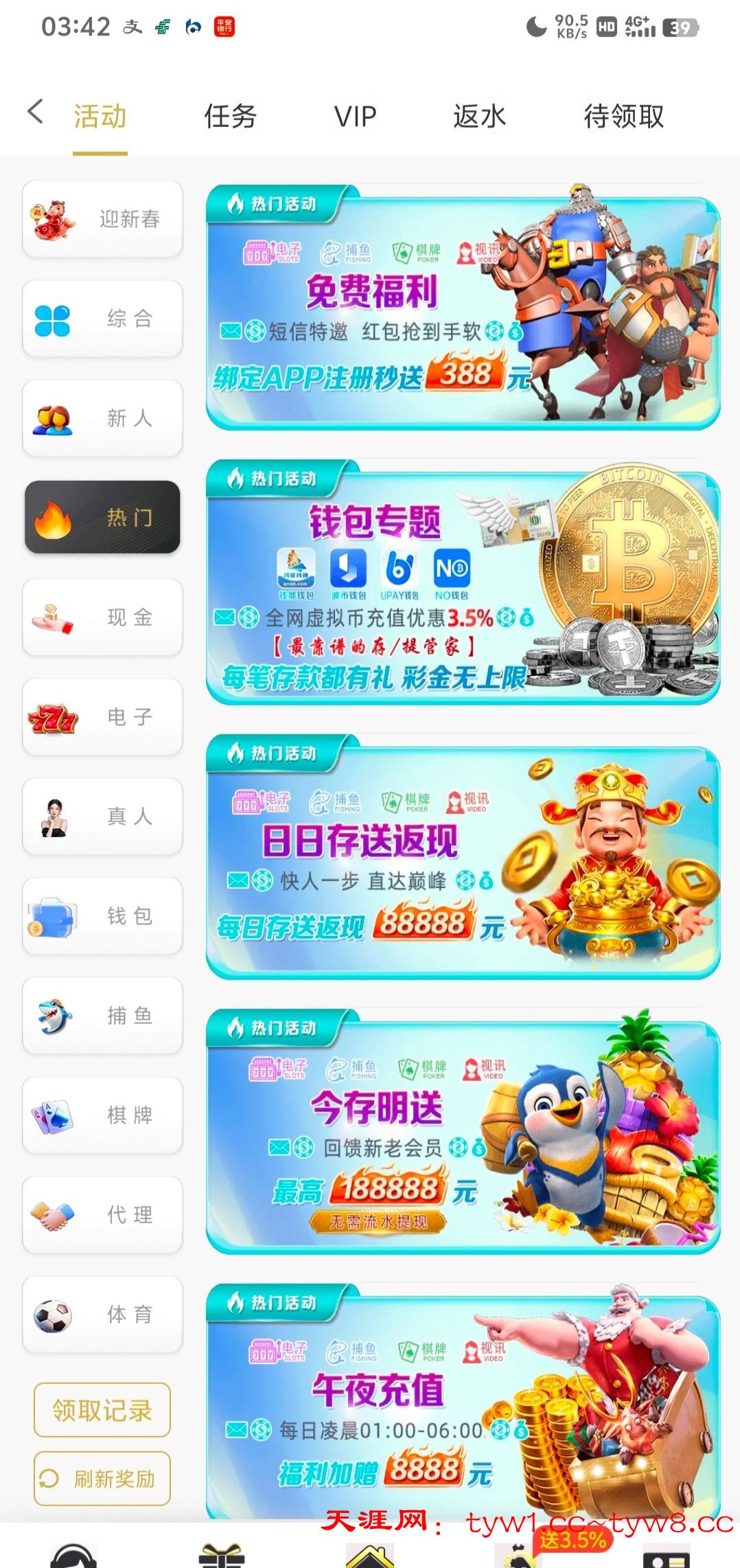Select the 棋牌 category

pos(103,1115)
